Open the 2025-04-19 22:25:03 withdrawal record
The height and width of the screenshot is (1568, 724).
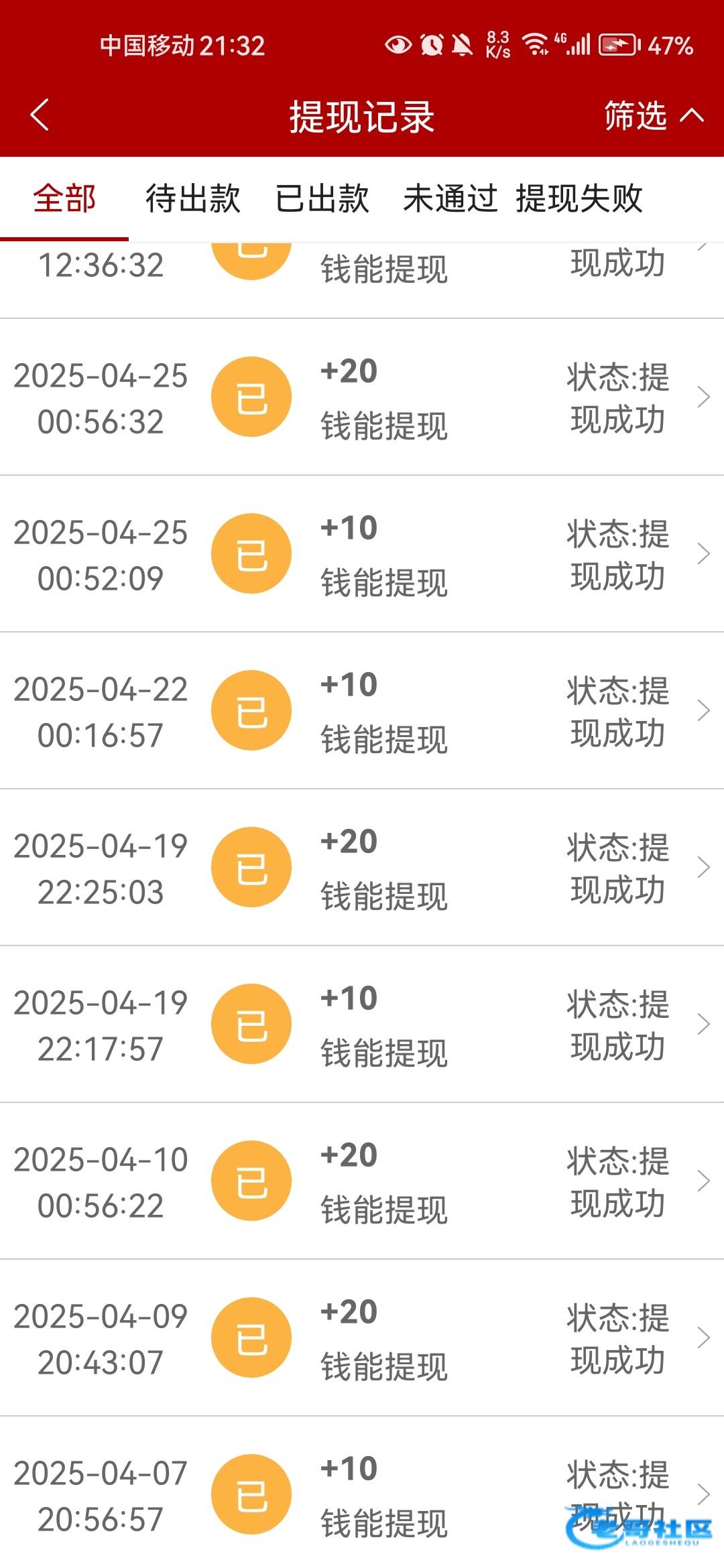tap(362, 868)
